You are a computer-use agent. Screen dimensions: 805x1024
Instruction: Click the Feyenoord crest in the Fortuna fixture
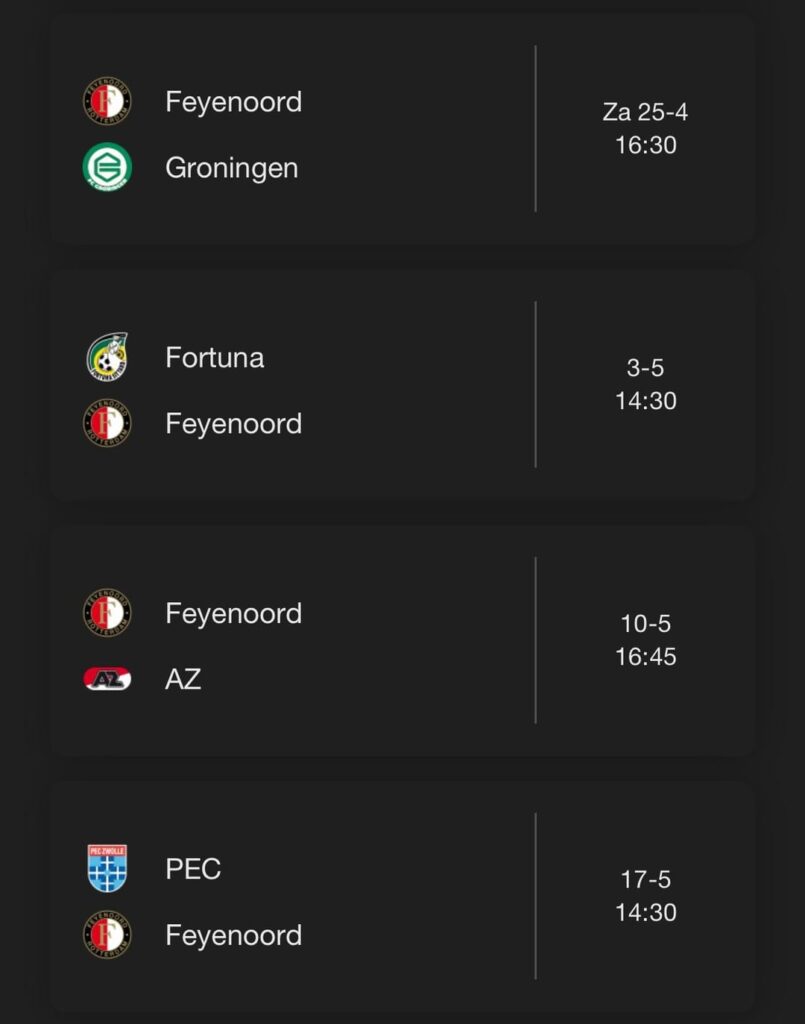[107, 423]
